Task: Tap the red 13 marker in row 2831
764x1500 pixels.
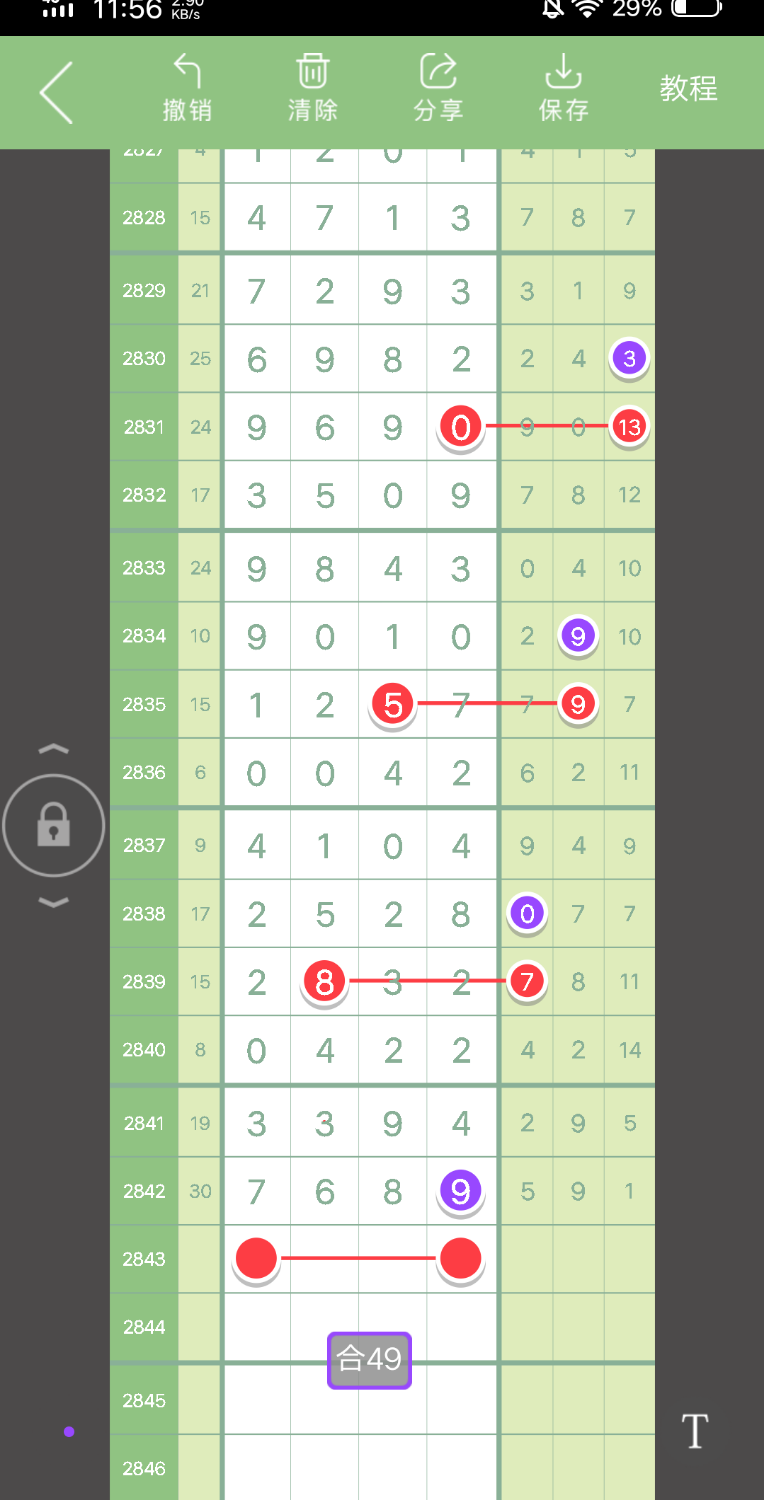Action: [x=629, y=427]
